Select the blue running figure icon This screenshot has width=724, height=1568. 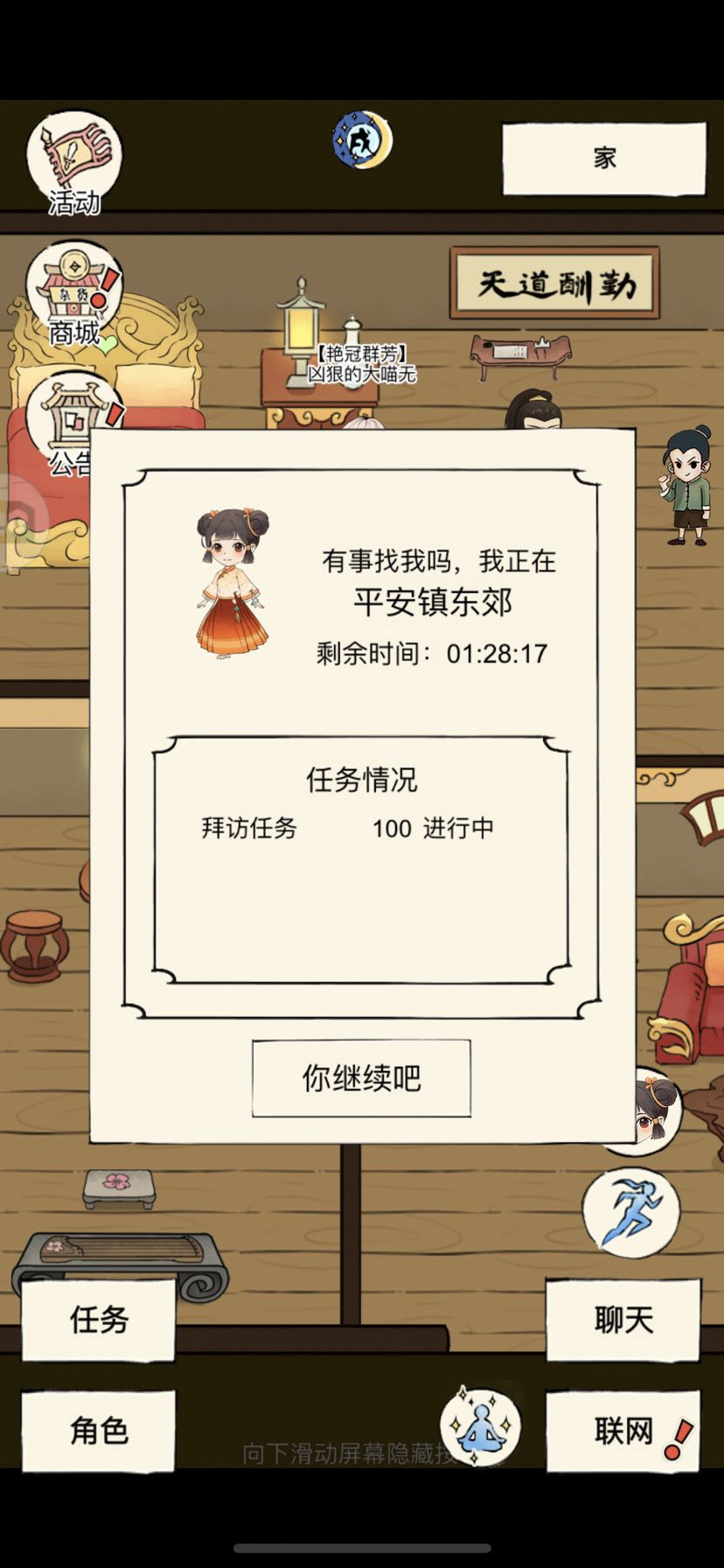click(x=631, y=1214)
